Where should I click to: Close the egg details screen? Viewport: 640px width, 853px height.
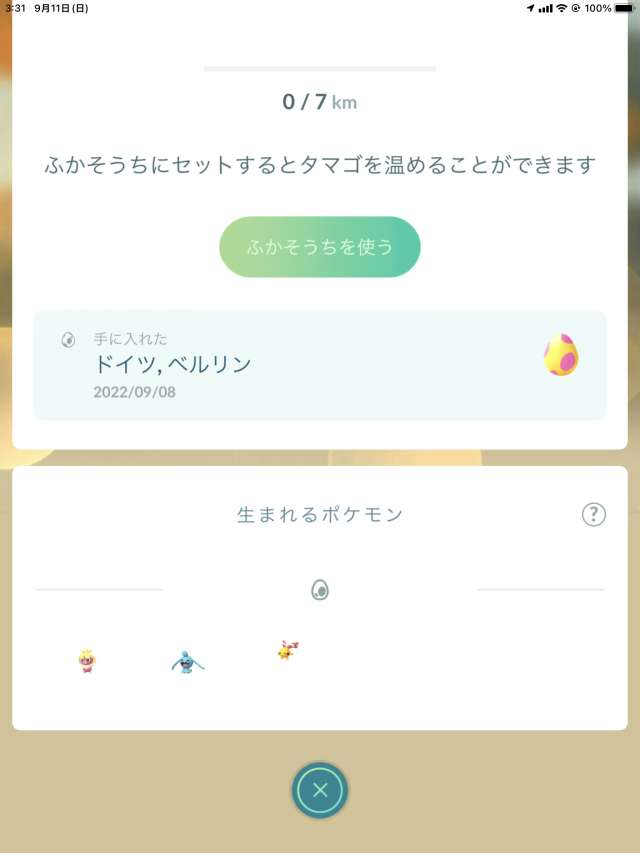pyautogui.click(x=320, y=791)
